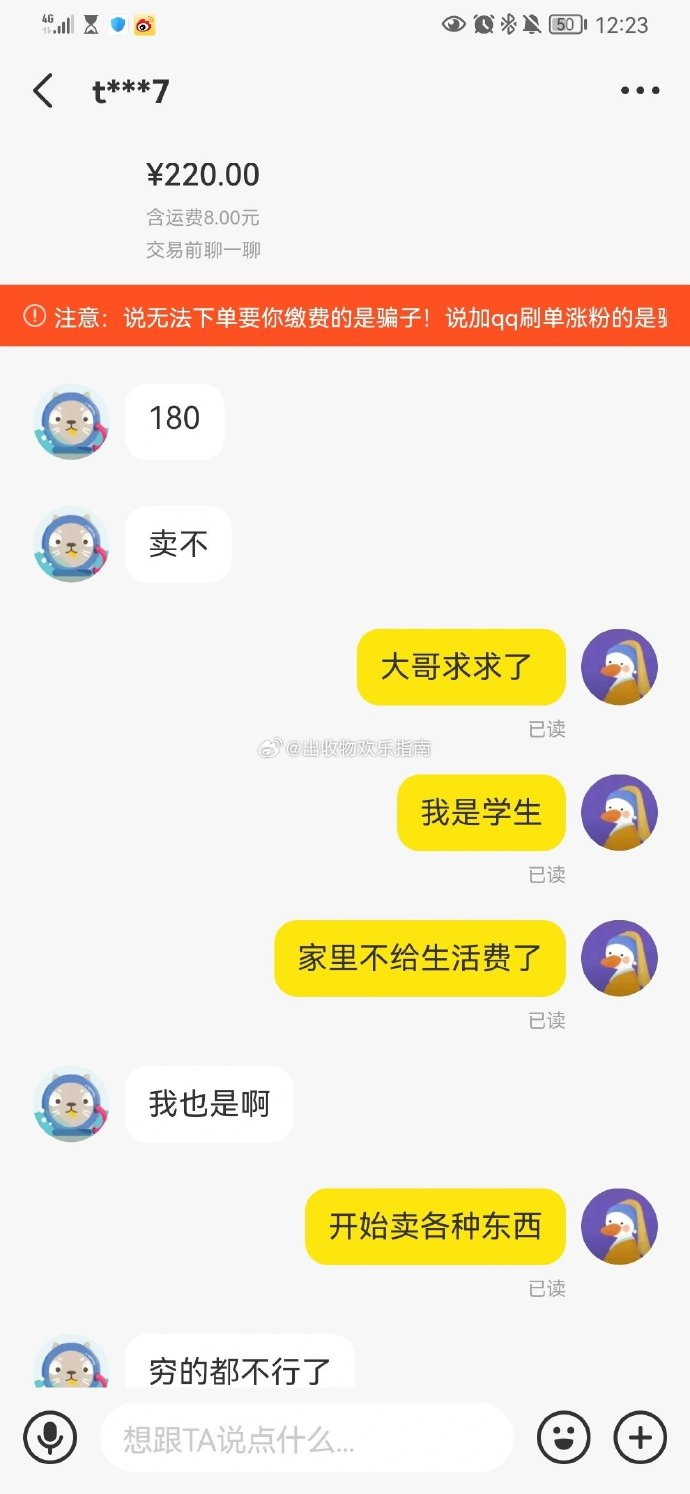The image size is (690, 1494).
Task: Go back using the top-left arrow
Action: tap(43, 91)
